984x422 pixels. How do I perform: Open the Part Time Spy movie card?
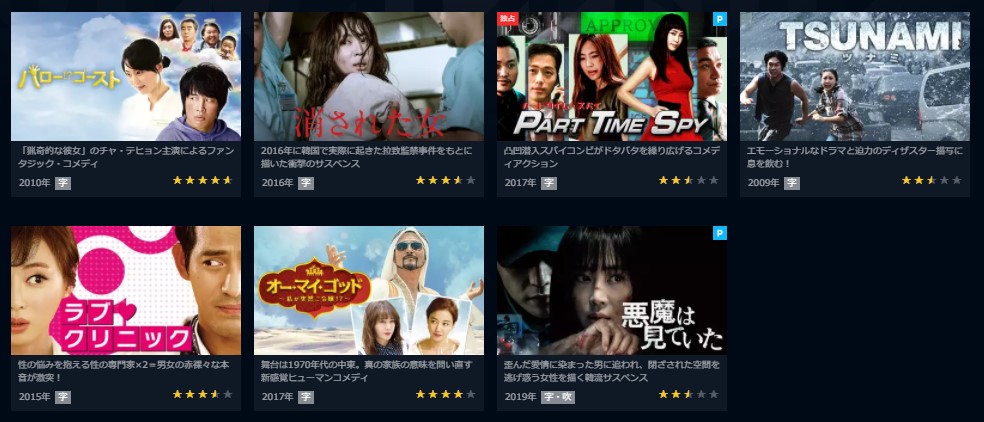tap(611, 77)
